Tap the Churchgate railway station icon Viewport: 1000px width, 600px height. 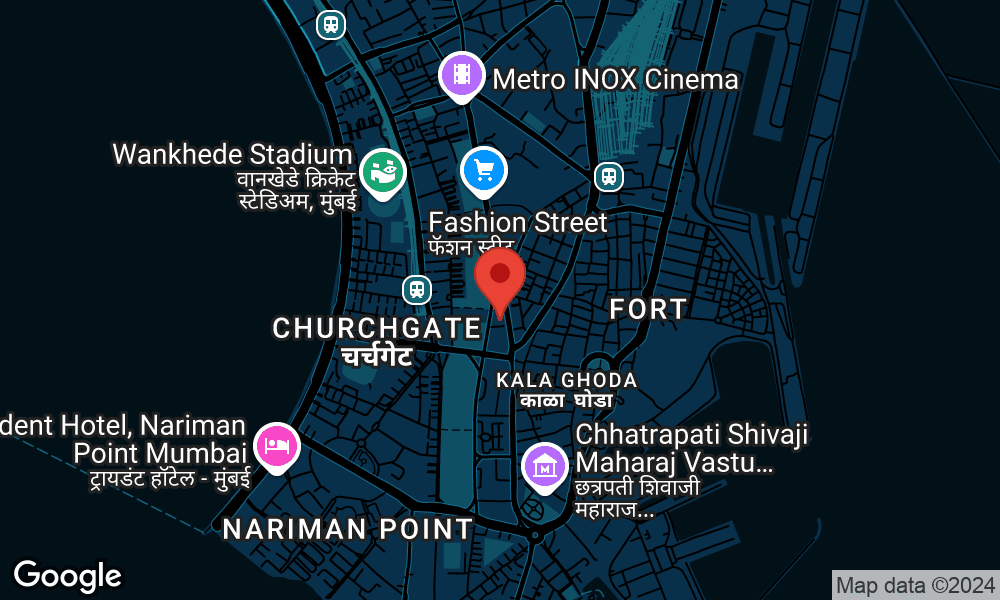click(416, 290)
